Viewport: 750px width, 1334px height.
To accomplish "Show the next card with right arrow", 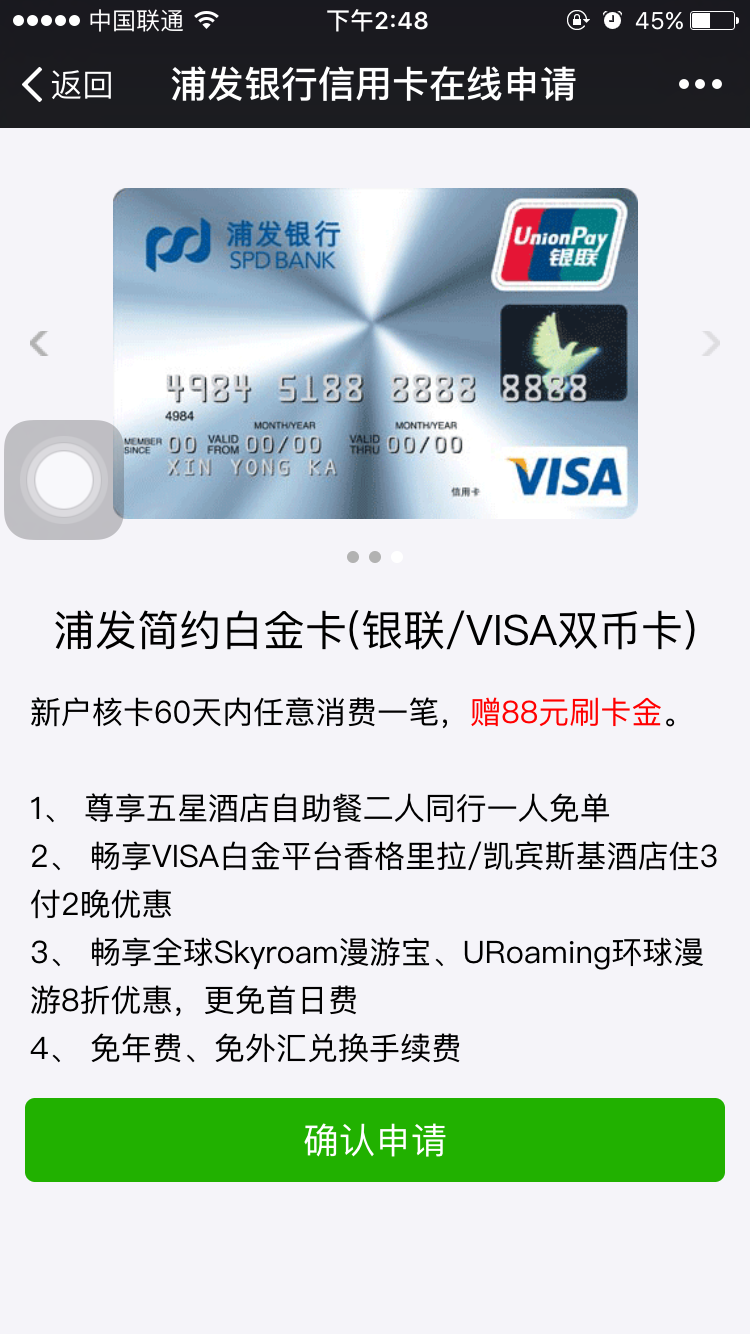I will pyautogui.click(x=711, y=344).
